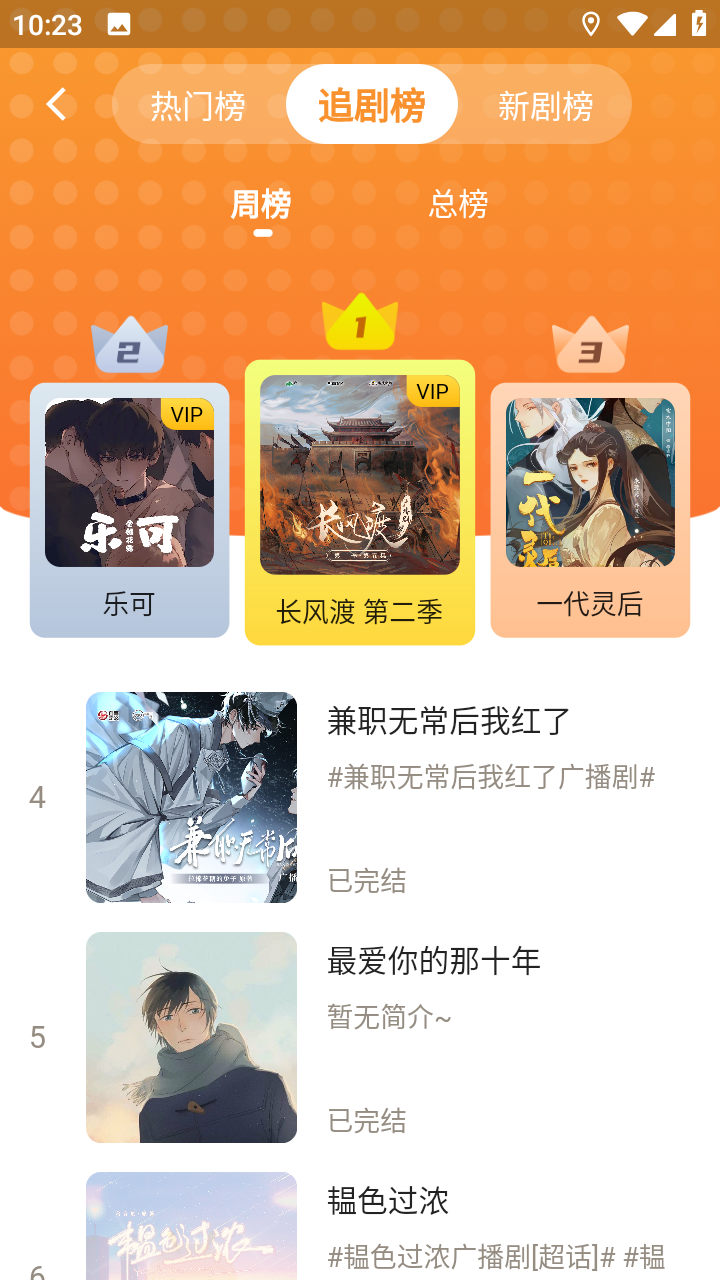The width and height of the screenshot is (720, 1280).
Task: Click the back arrow to leave the ranking page
Action: click(x=57, y=103)
